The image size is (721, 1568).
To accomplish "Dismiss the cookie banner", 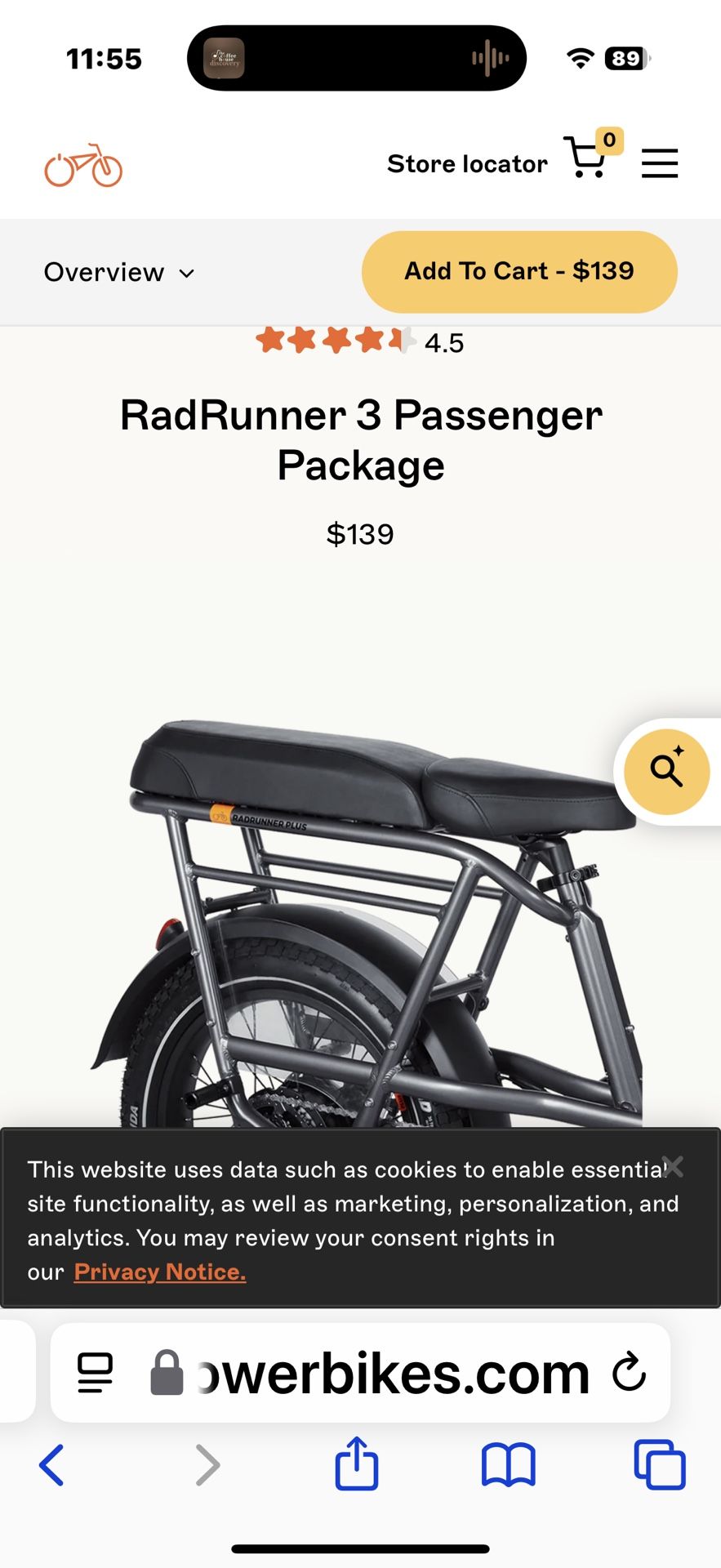I will (673, 1166).
